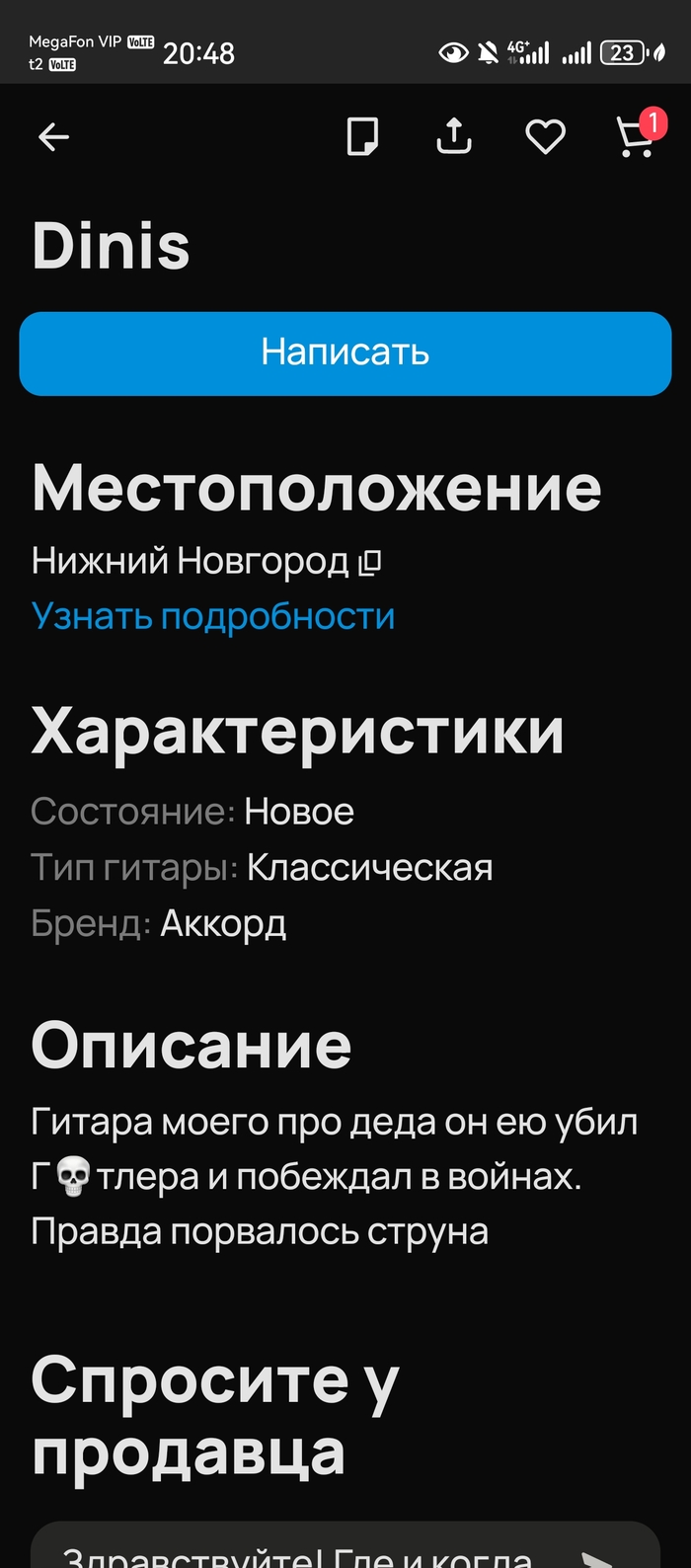Open the shopping cart
Image resolution: width=691 pixels, height=1568 pixels.
click(636, 137)
